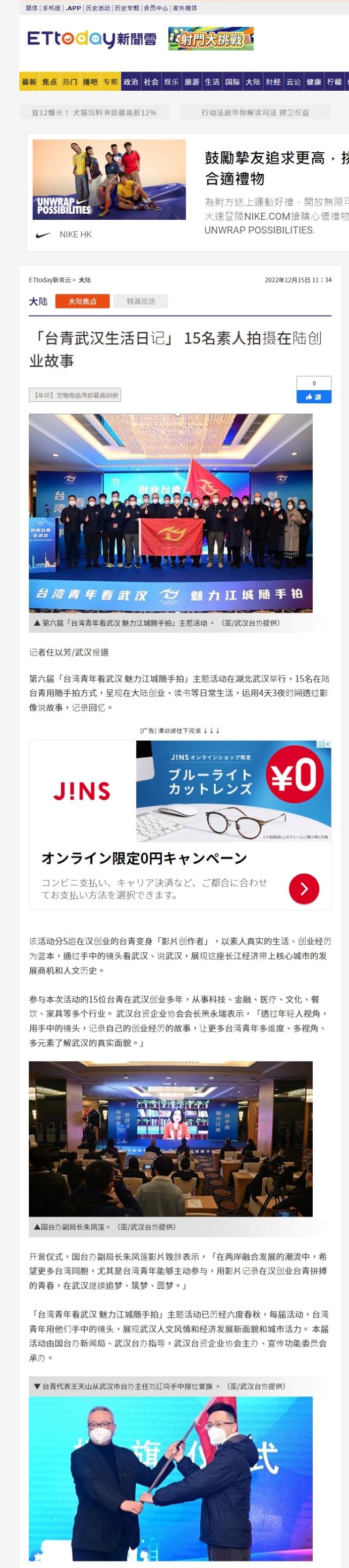Switch to the 特派现场 tab
Viewport: 349px width, 1568px height.
click(x=141, y=301)
